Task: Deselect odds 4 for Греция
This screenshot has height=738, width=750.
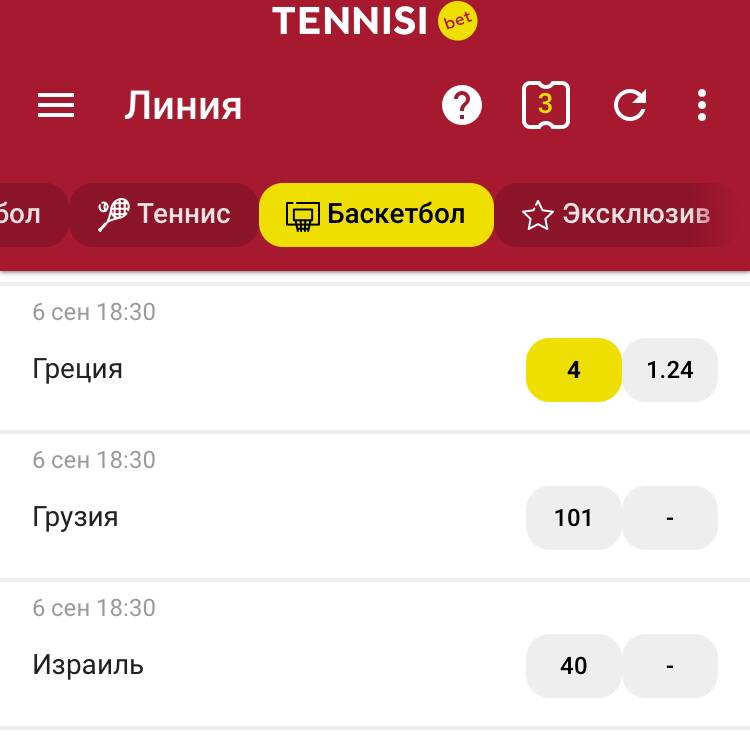Action: point(573,370)
